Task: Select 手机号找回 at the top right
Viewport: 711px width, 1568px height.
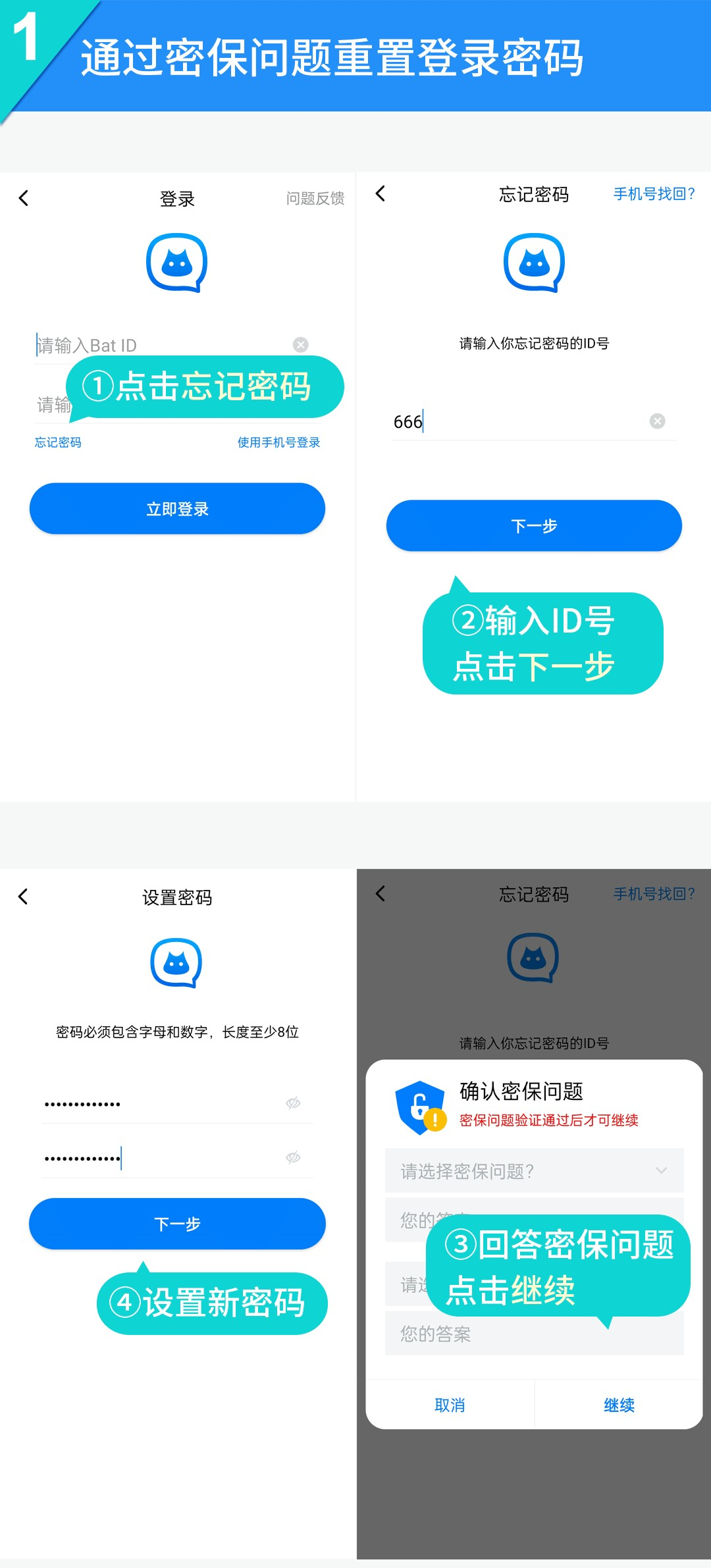Action: click(x=652, y=194)
